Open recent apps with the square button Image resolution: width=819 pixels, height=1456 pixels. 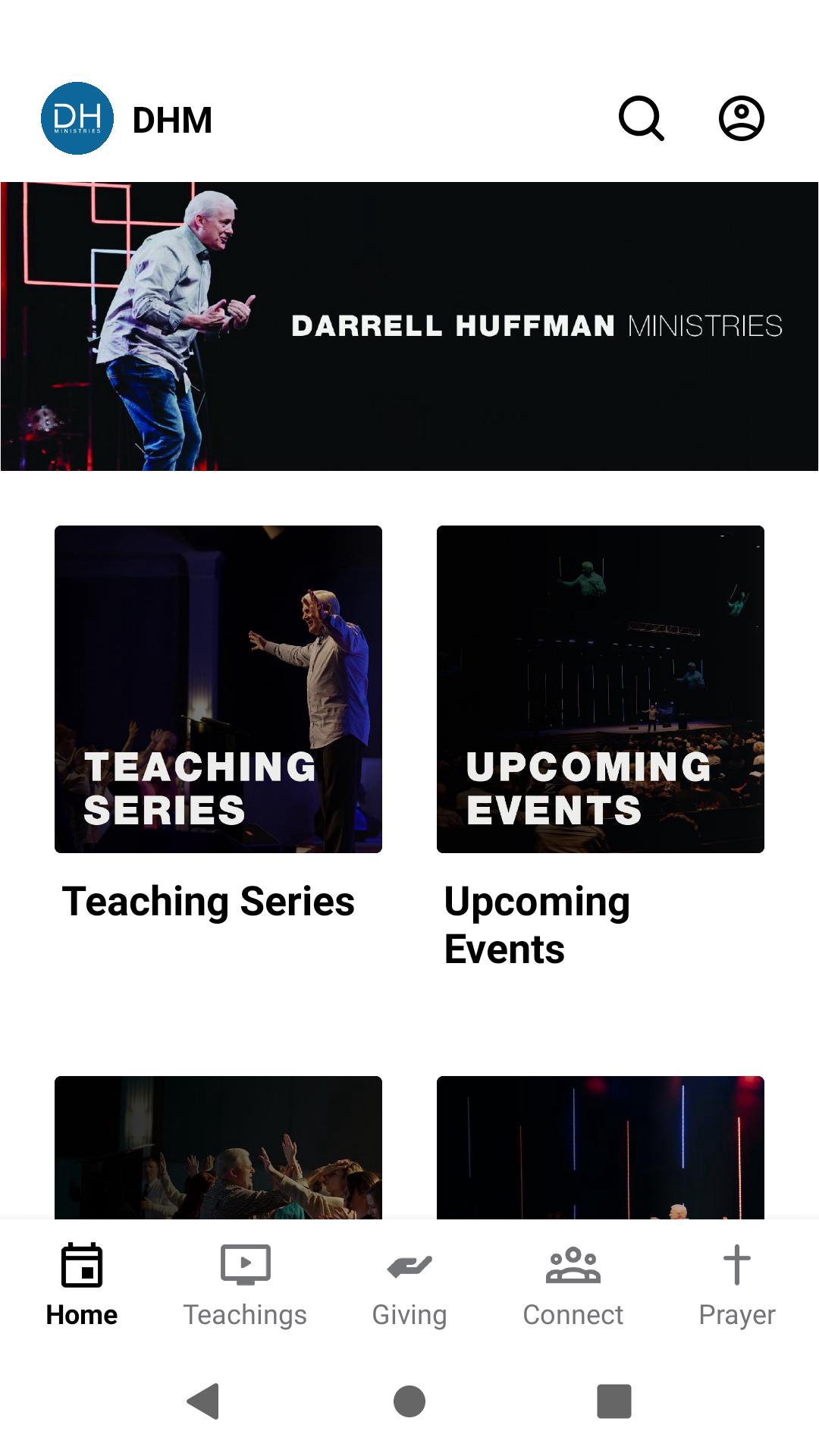(x=614, y=1401)
